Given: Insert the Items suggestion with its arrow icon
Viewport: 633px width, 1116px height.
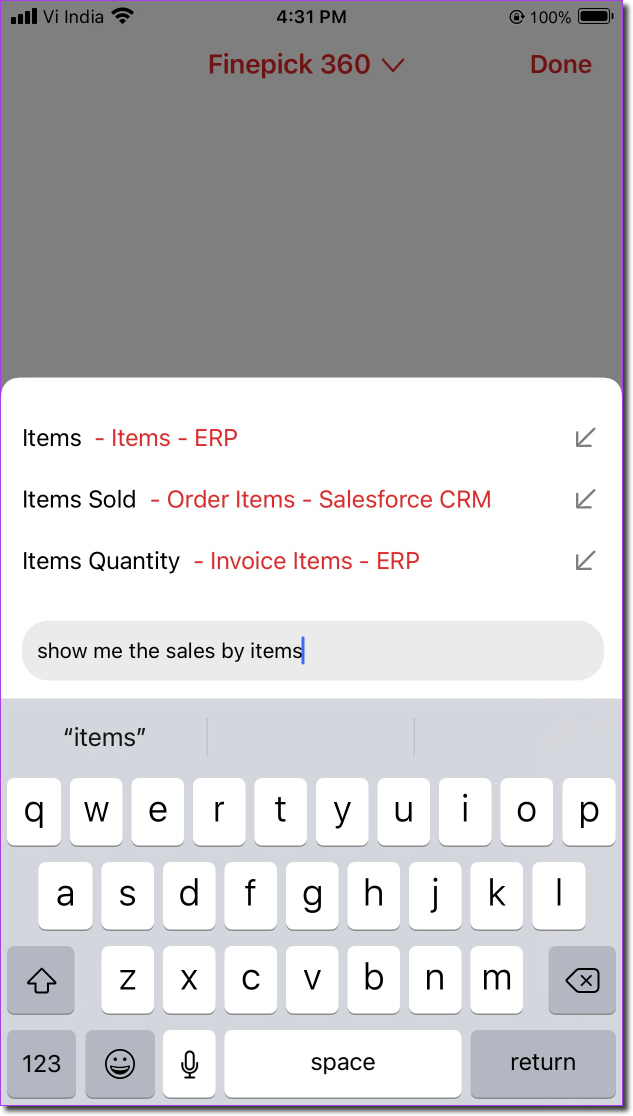Looking at the screenshot, I should point(585,438).
